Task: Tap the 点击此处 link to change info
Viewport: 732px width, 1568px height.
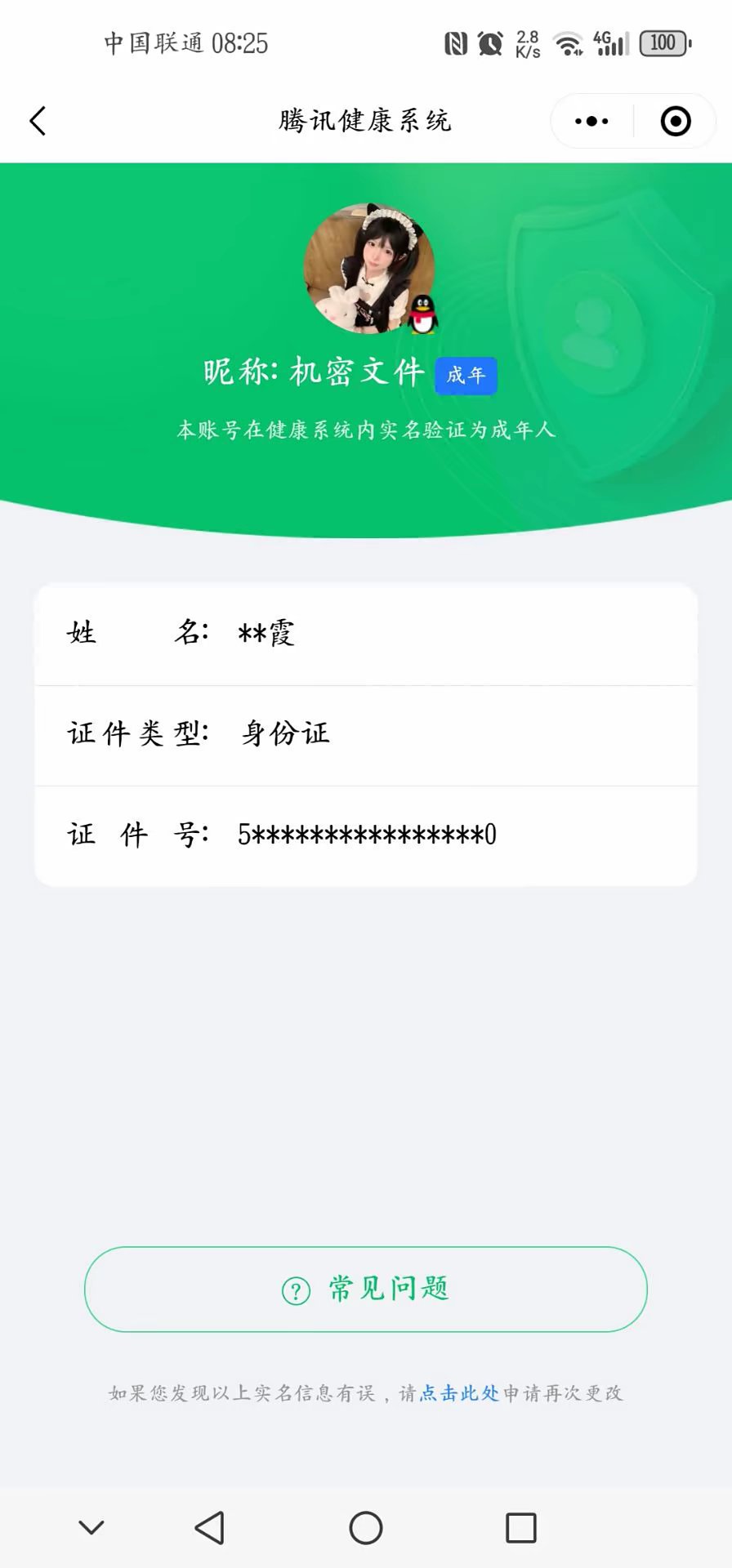Action: 459,1393
